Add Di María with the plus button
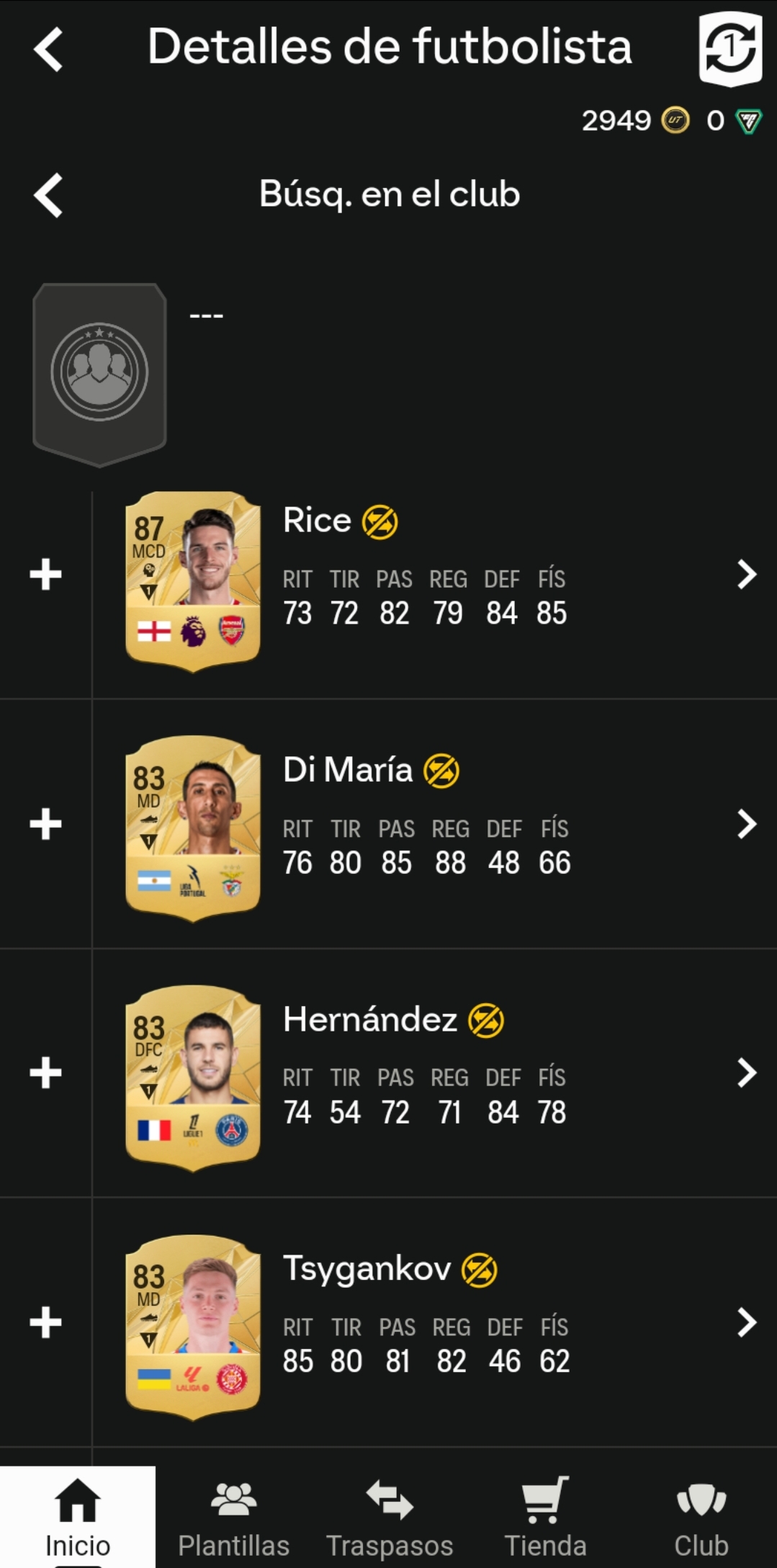The image size is (777, 1568). pyautogui.click(x=45, y=823)
